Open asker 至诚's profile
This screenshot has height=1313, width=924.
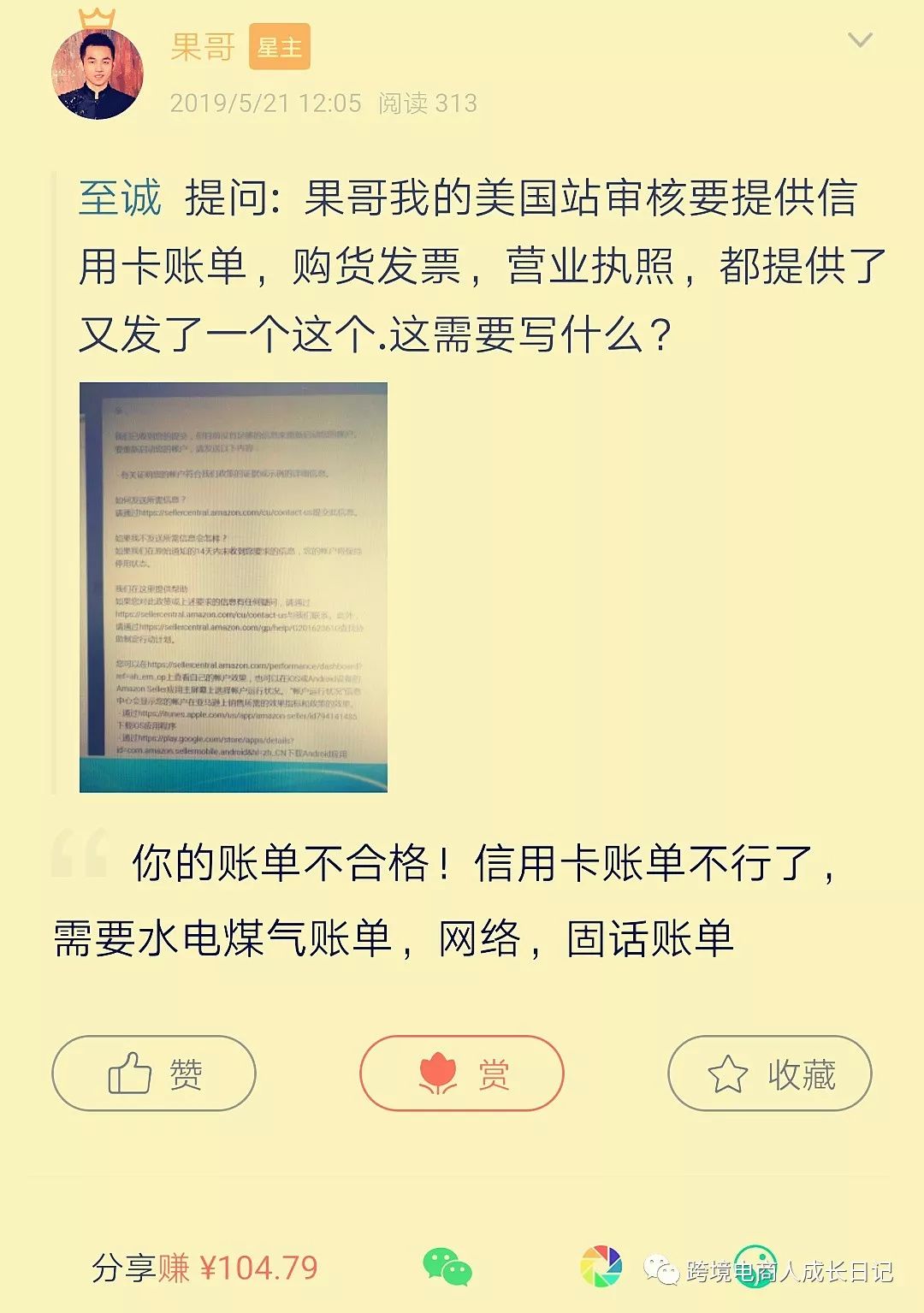coord(120,198)
